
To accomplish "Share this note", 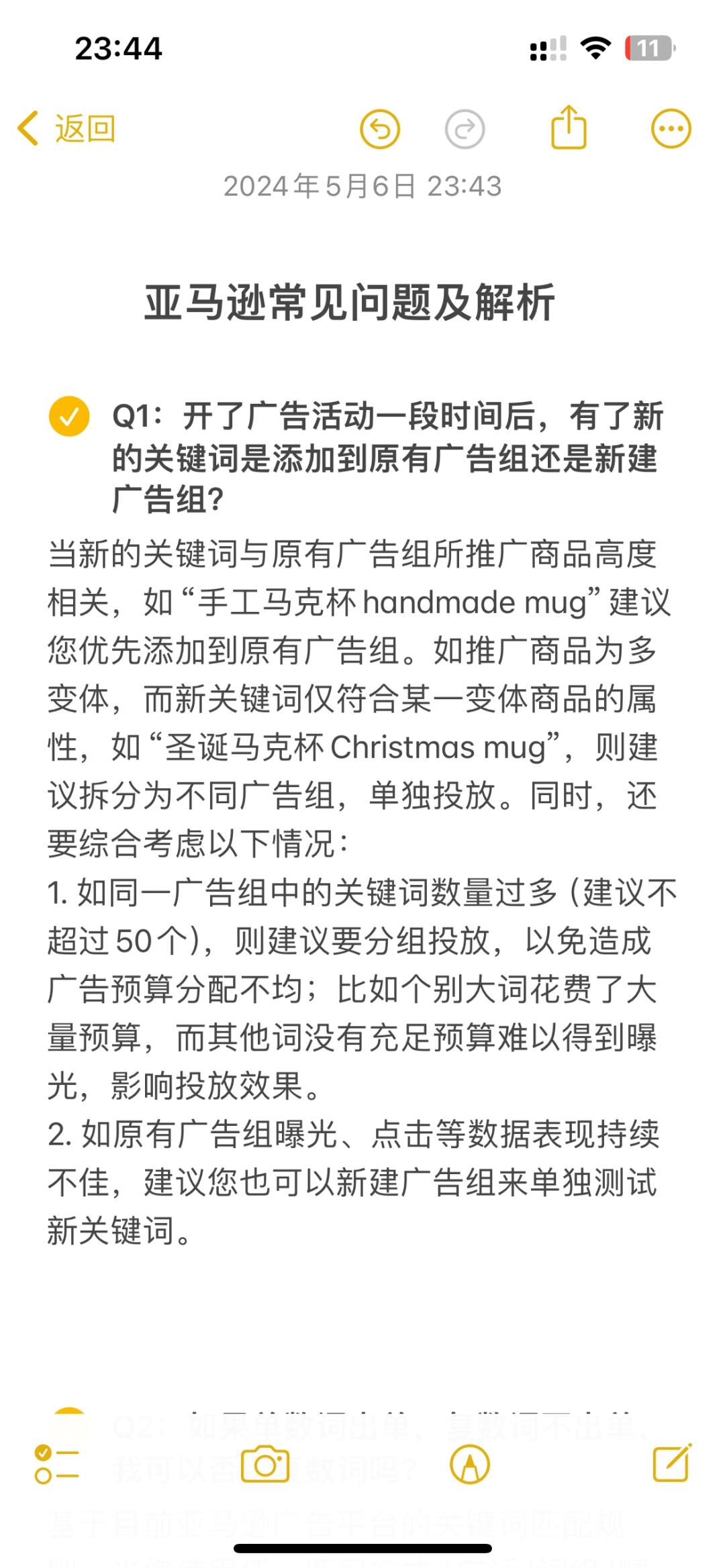I will tap(569, 127).
